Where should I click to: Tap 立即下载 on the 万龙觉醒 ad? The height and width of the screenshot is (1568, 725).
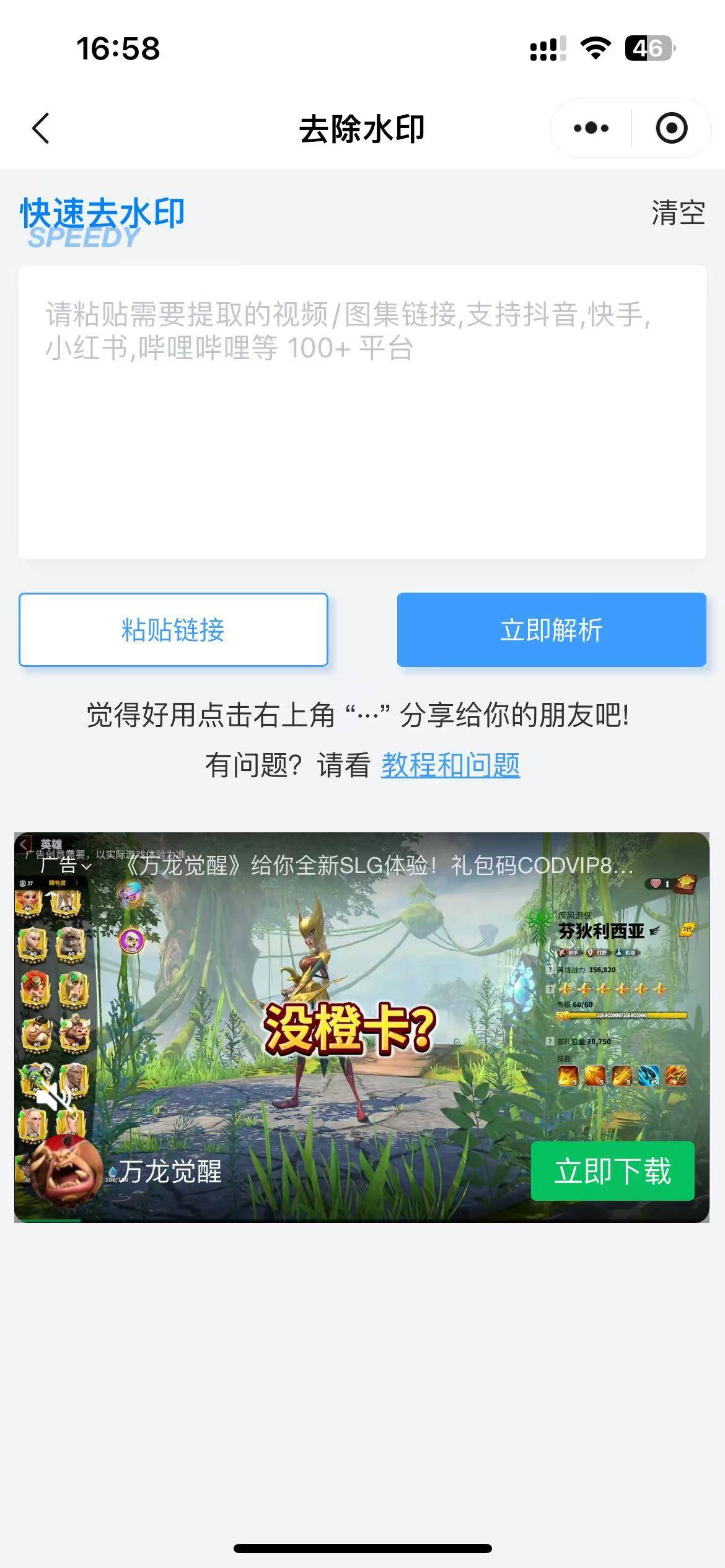pos(612,1171)
